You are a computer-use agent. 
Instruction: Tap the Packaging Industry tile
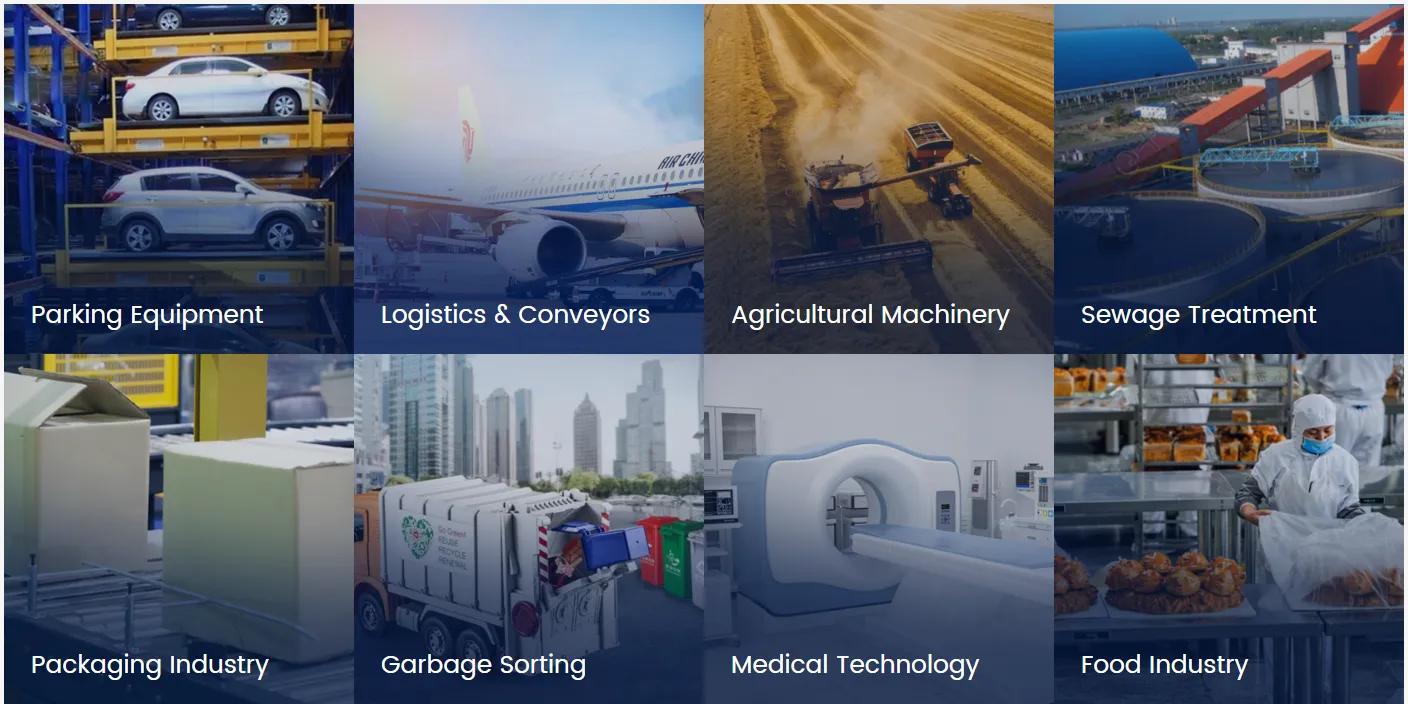[x=178, y=530]
